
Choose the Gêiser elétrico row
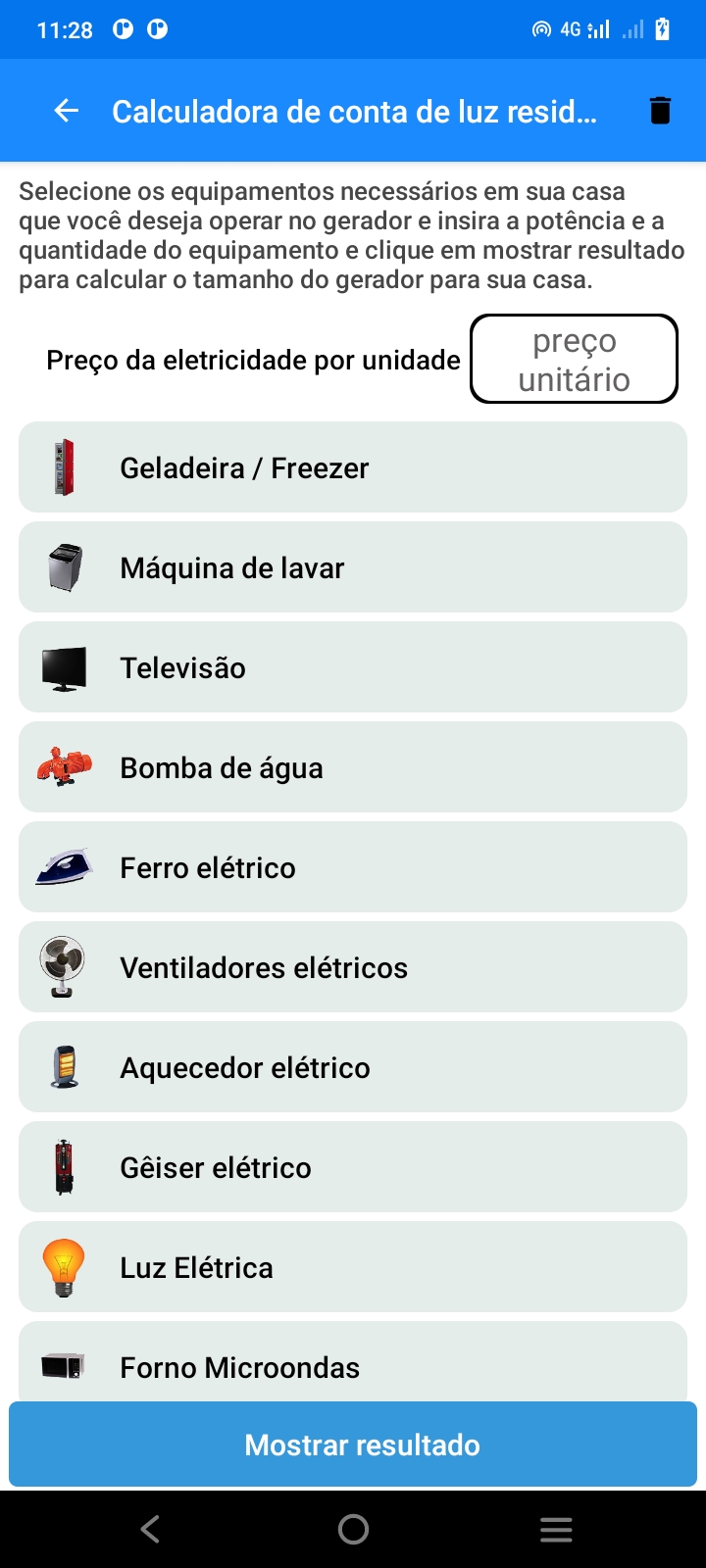(x=353, y=1167)
